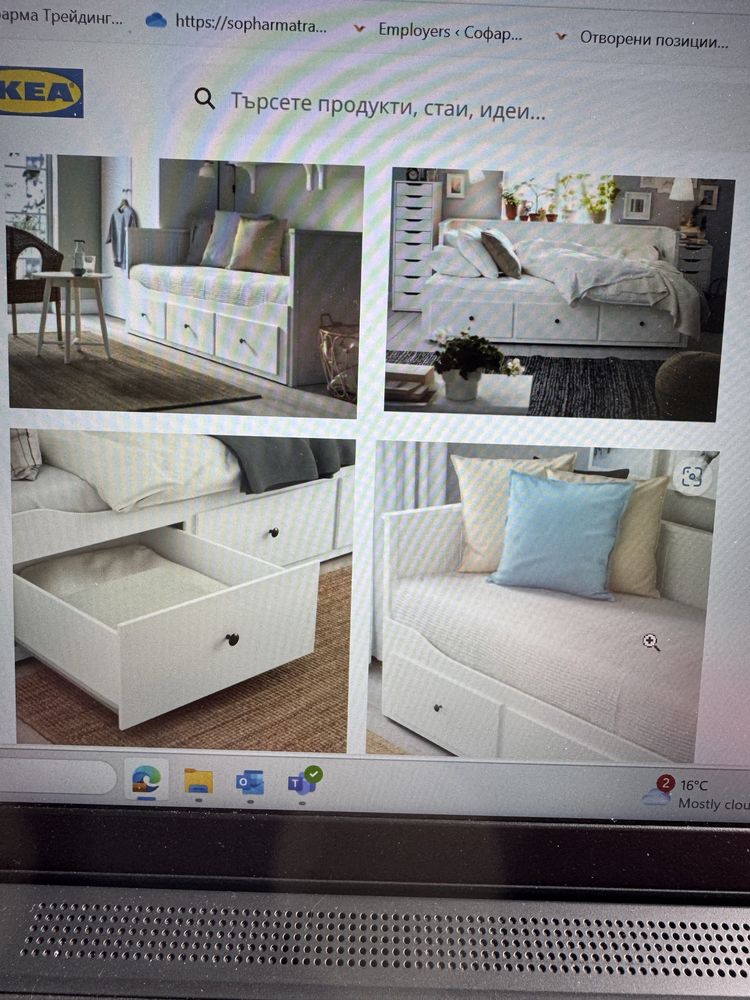Open the daybed photo with wicker chair

click(185, 283)
